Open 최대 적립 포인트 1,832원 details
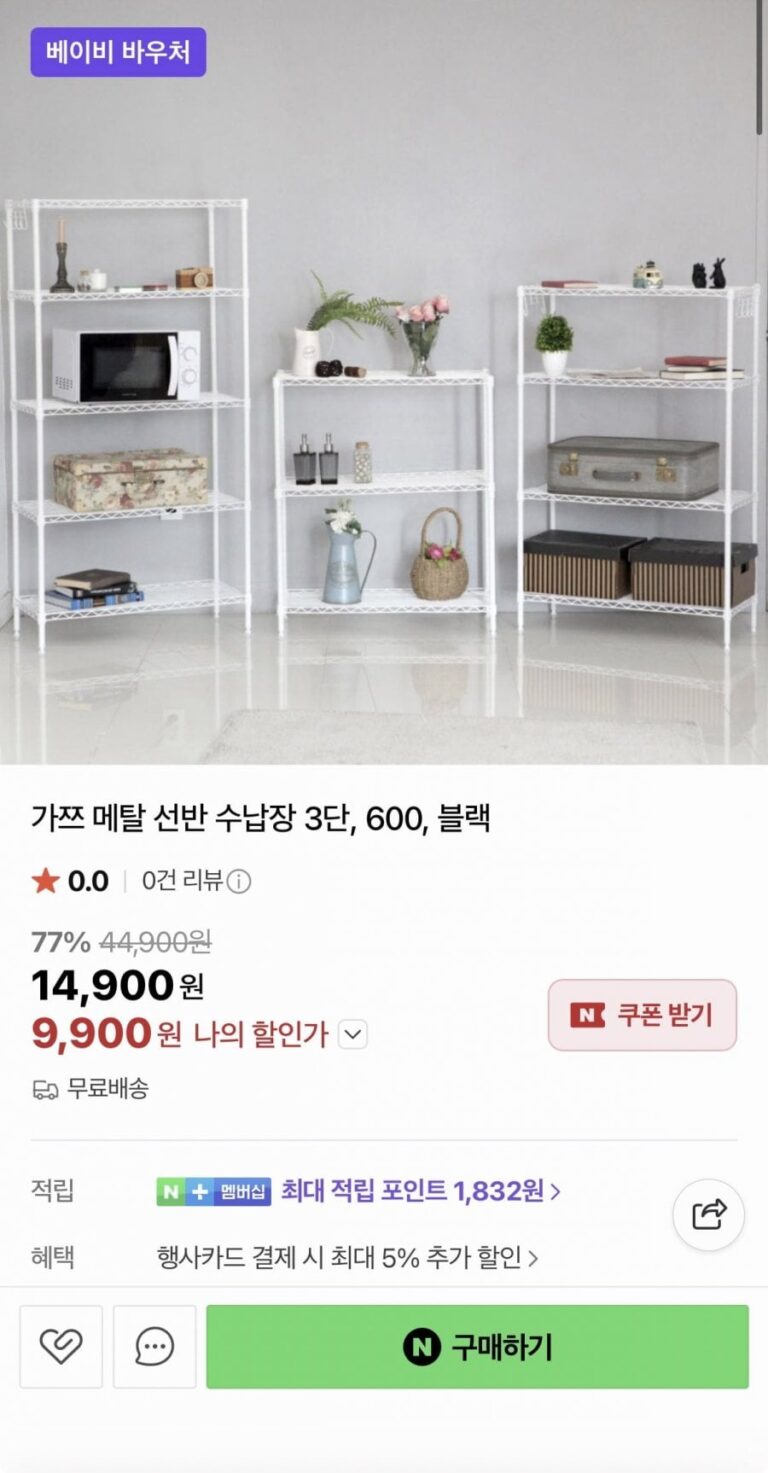 point(420,1191)
